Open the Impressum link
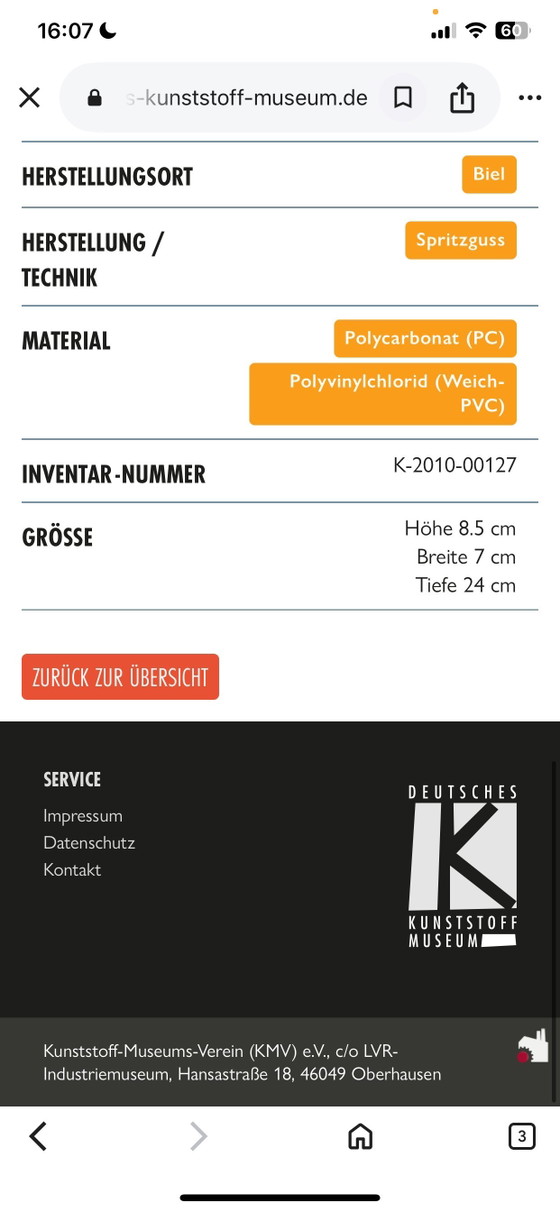Viewport: 560px width, 1212px height. pos(83,816)
